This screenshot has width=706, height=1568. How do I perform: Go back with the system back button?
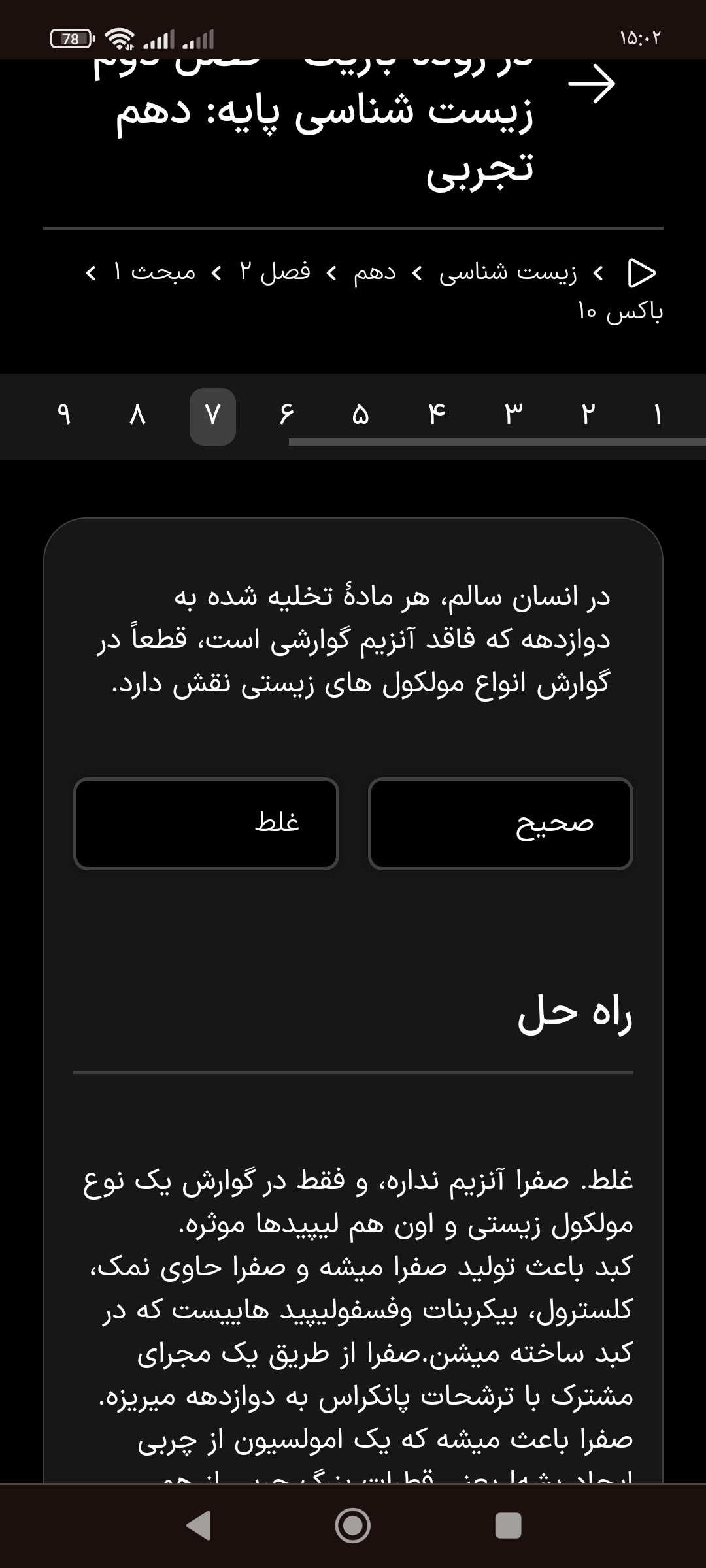point(198,1526)
